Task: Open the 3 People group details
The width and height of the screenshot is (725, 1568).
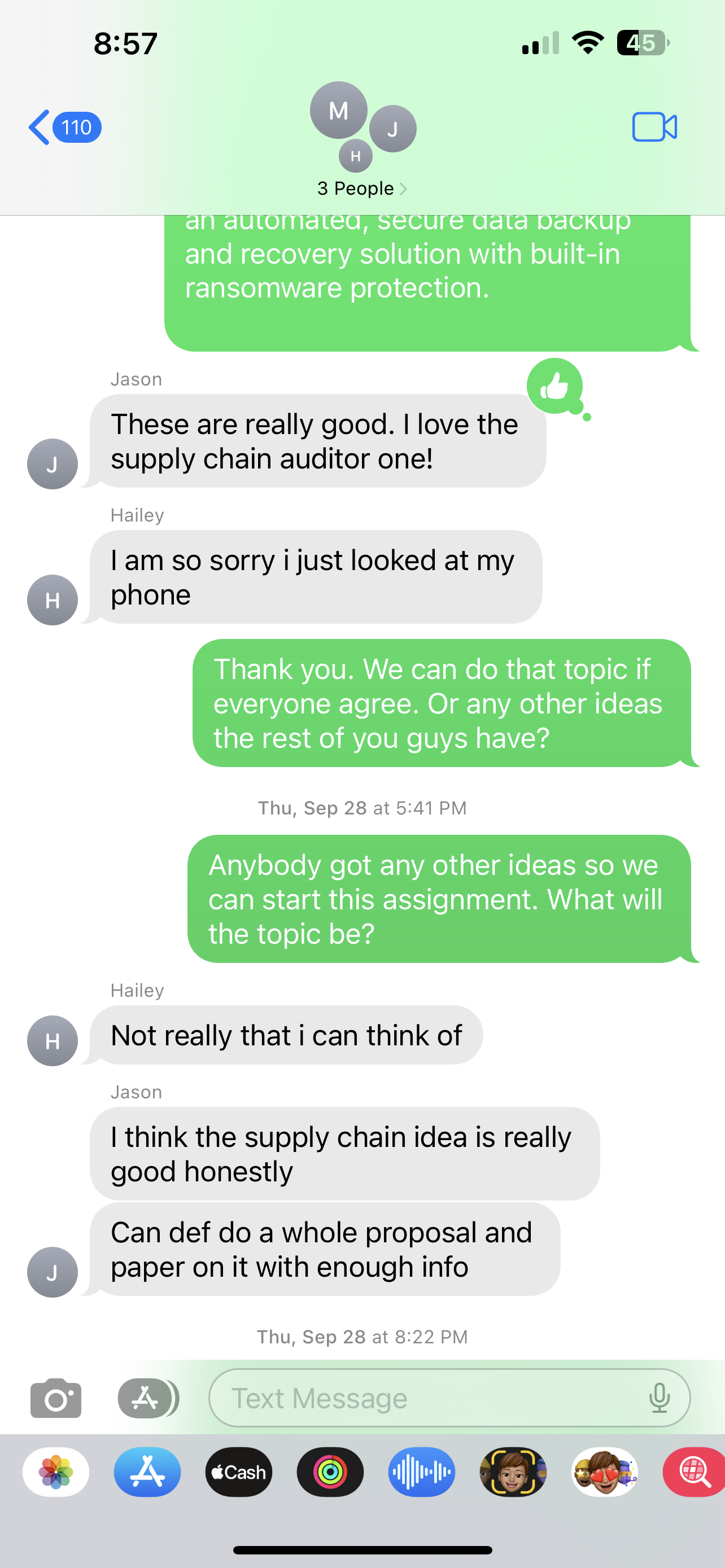Action: click(362, 189)
